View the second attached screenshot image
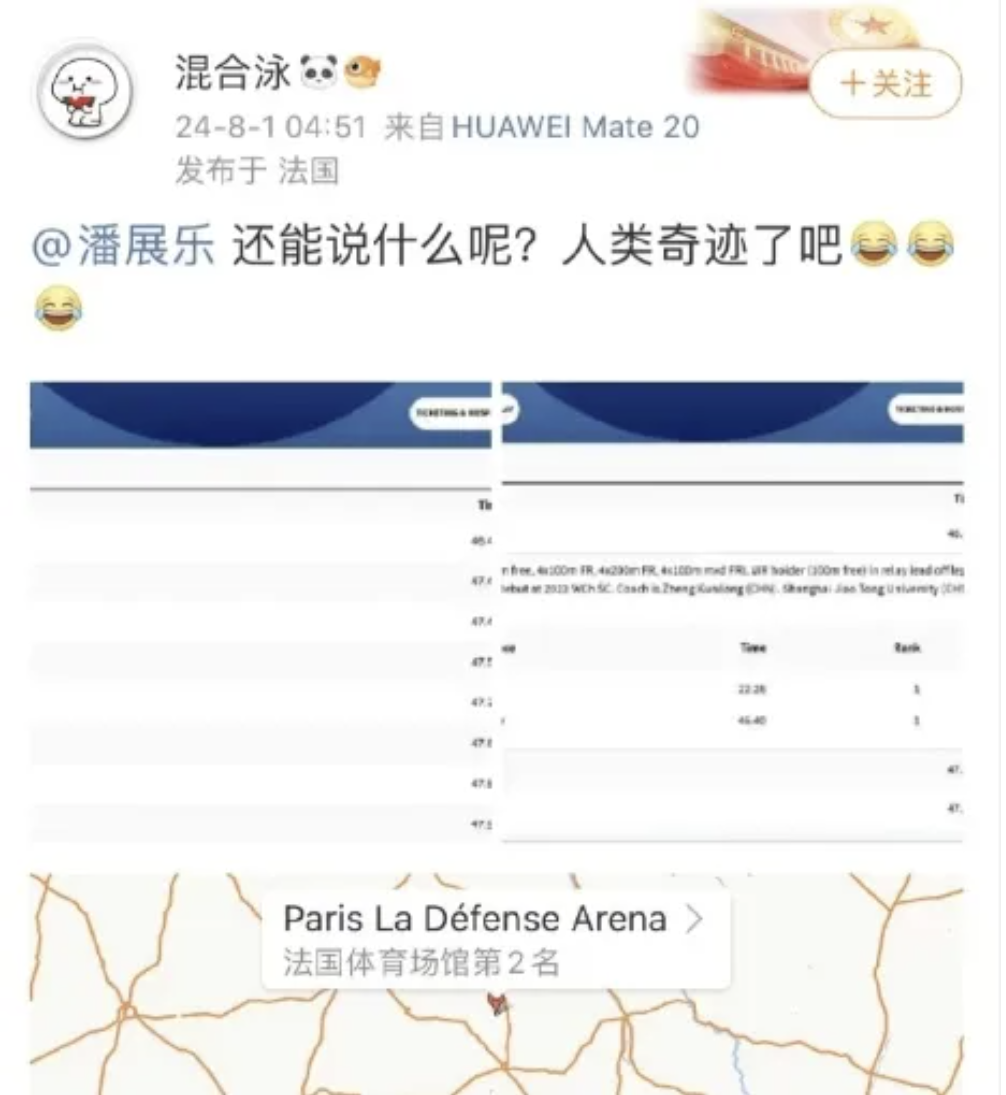 [732, 610]
